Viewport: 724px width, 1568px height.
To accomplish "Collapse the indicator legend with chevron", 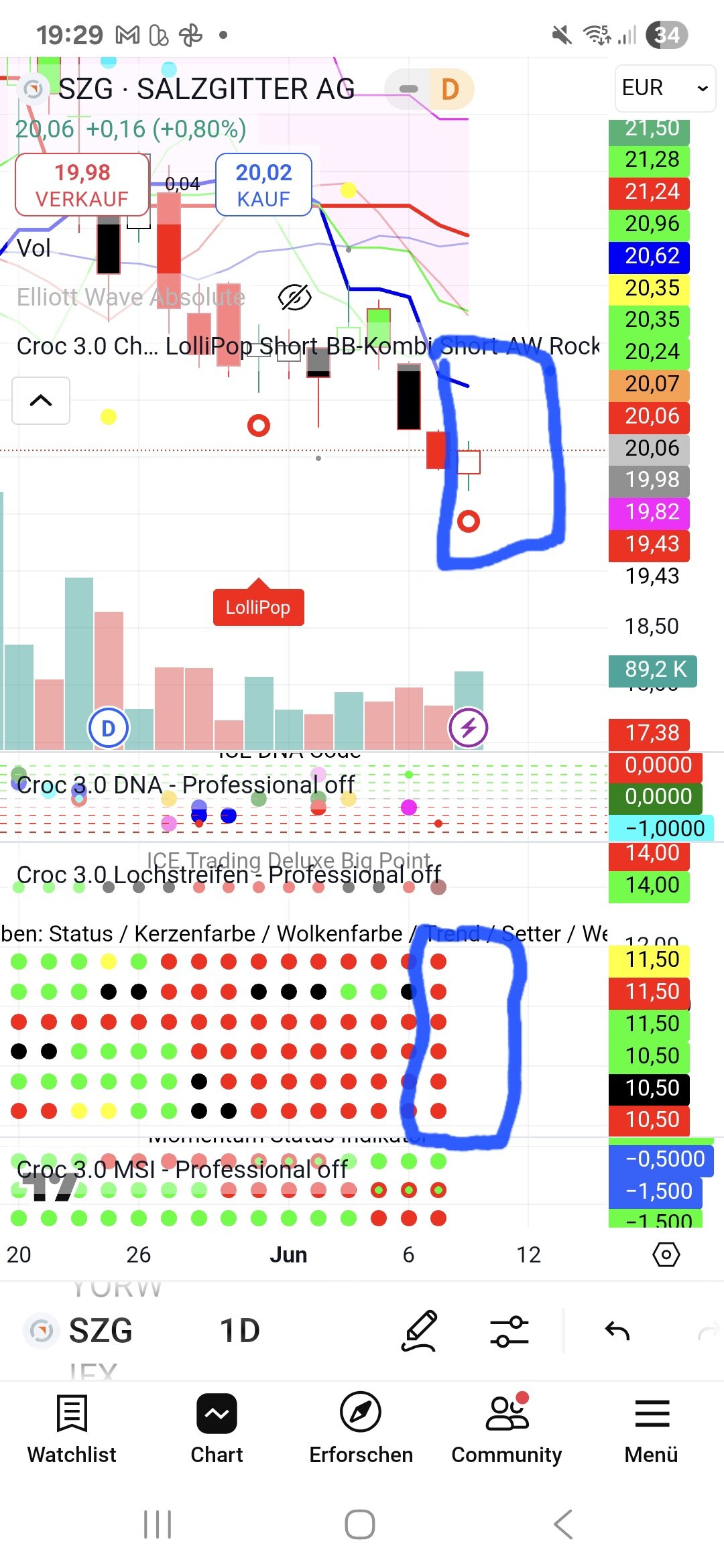I will pyautogui.click(x=41, y=401).
